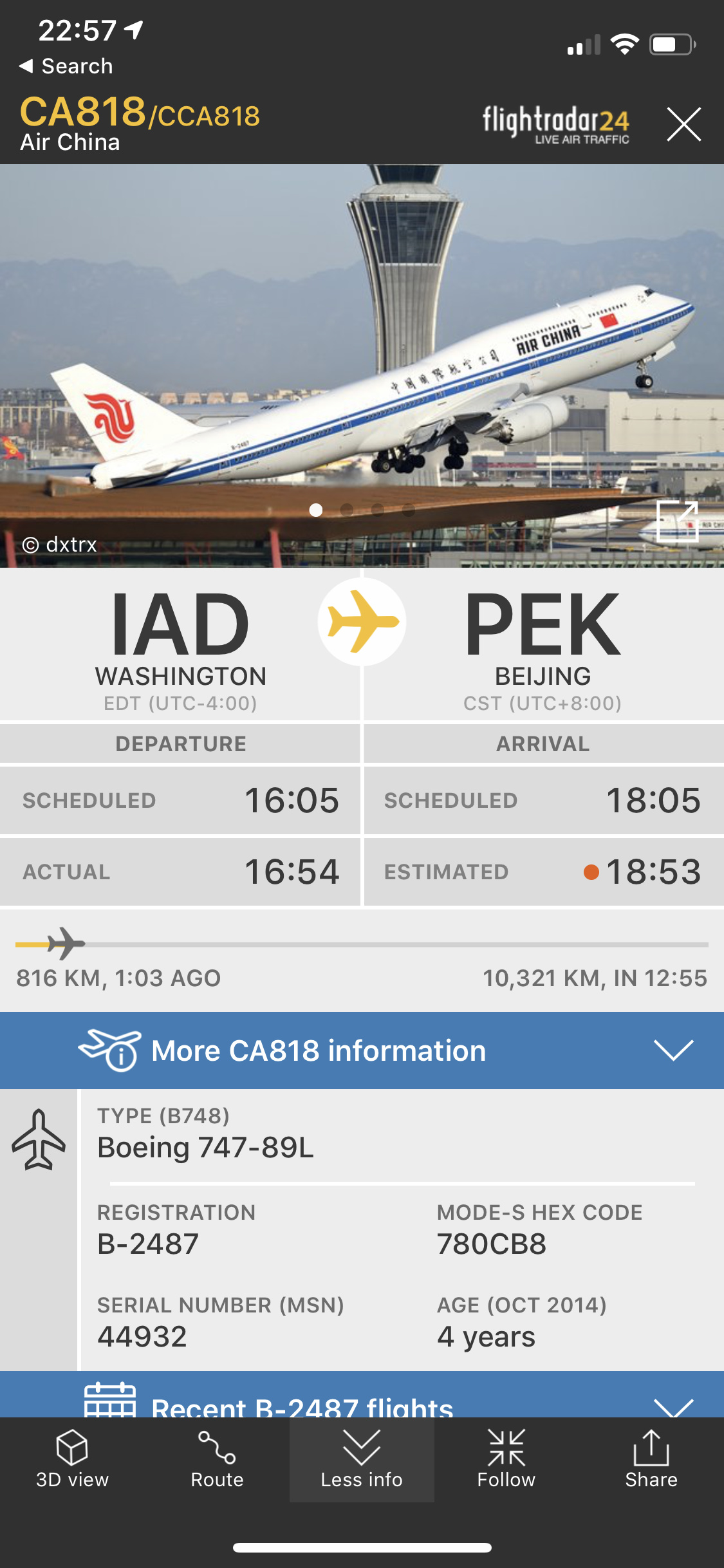Share this CA818 flight

coord(651,1459)
